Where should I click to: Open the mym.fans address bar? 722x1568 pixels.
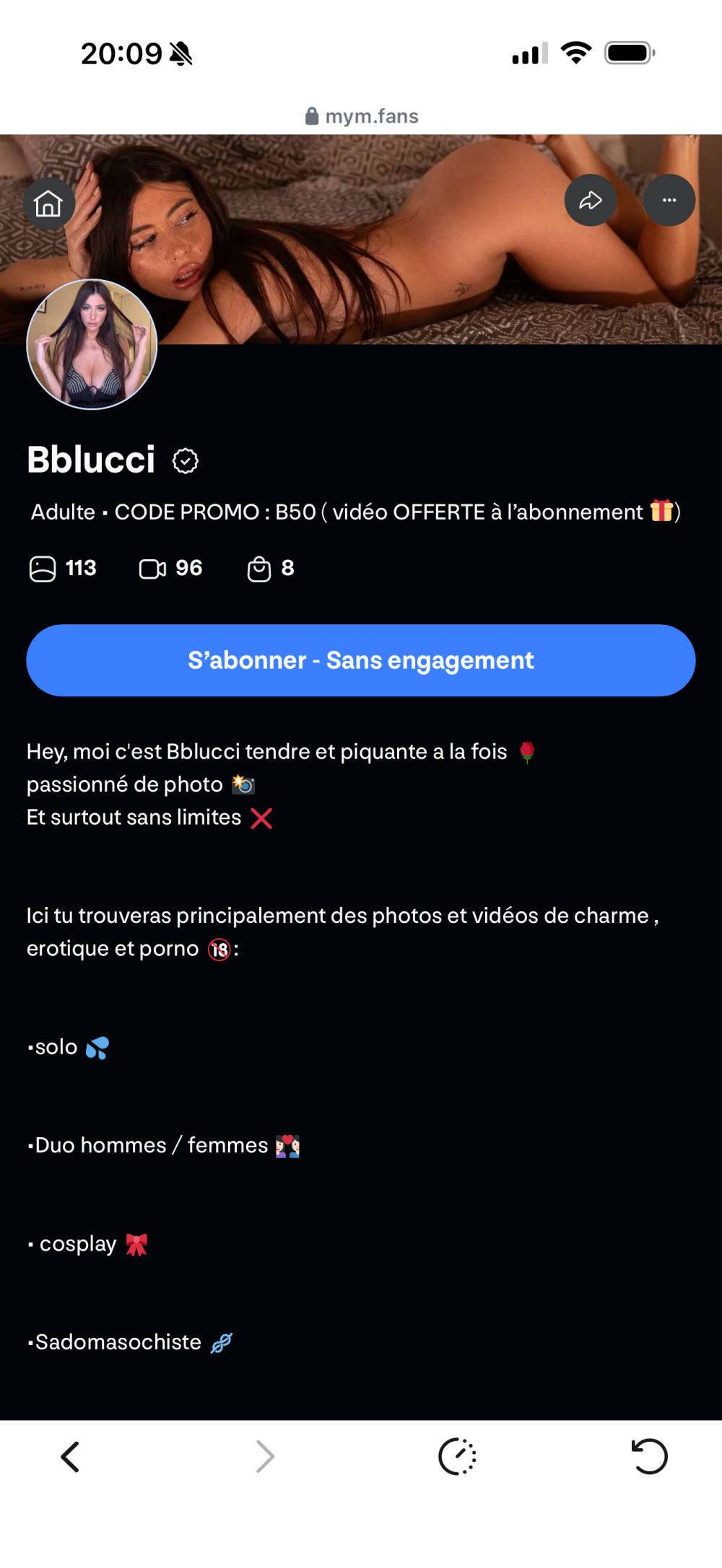[x=362, y=116]
